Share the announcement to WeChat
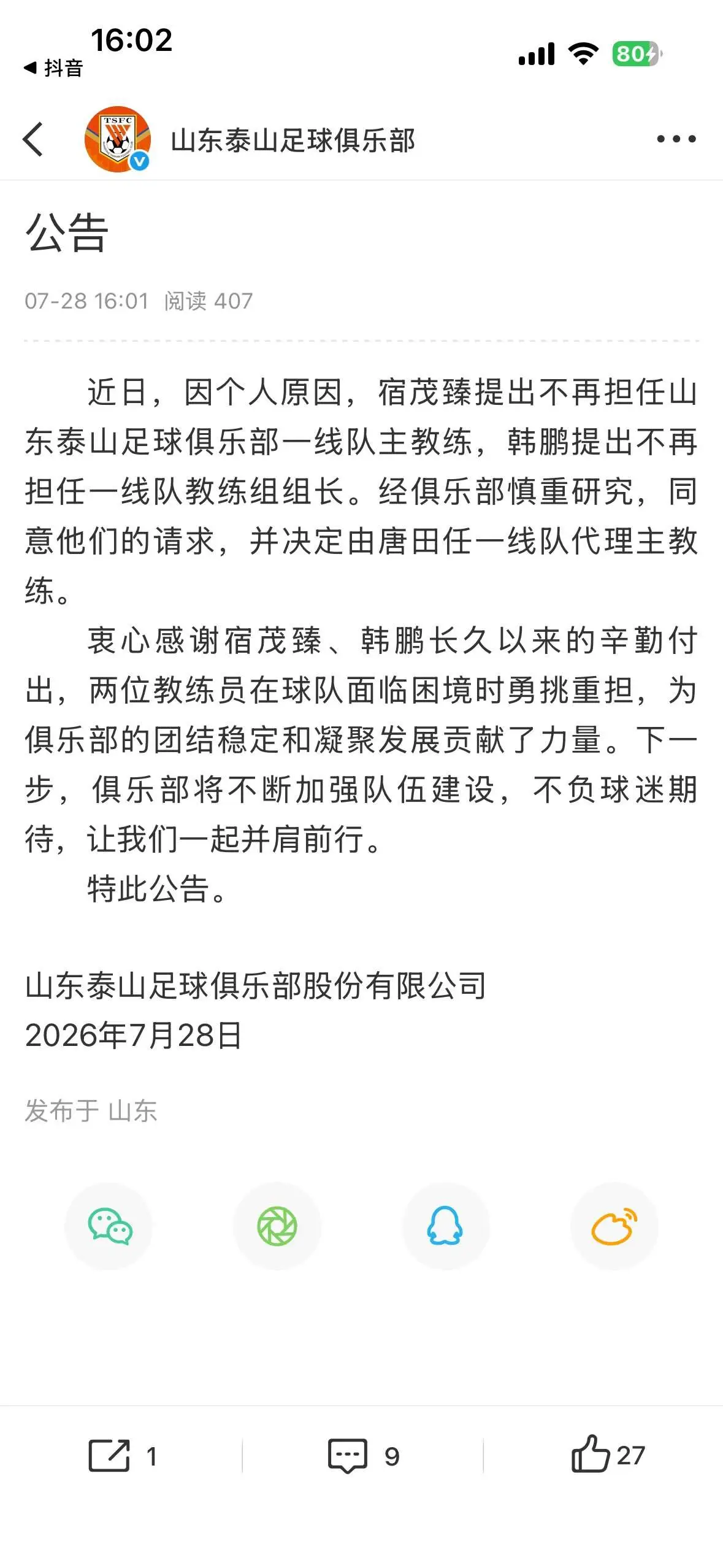 point(109,1226)
